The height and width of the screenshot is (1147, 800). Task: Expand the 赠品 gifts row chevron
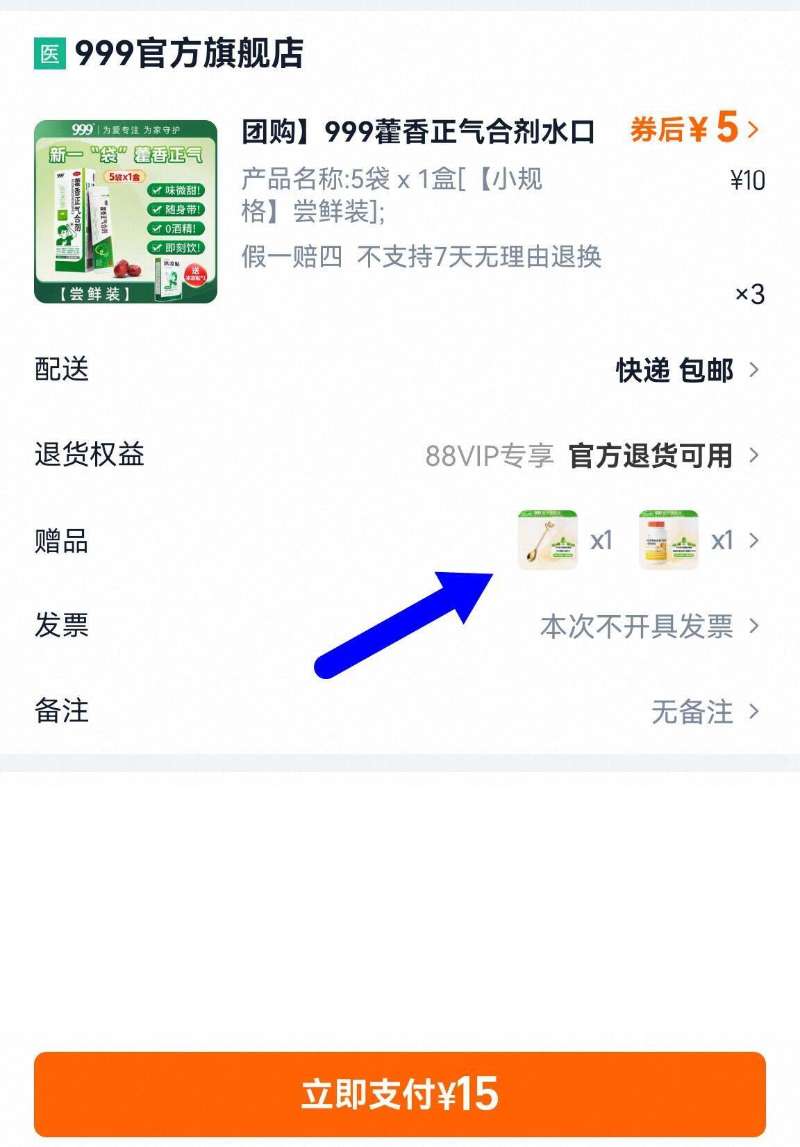(x=755, y=540)
